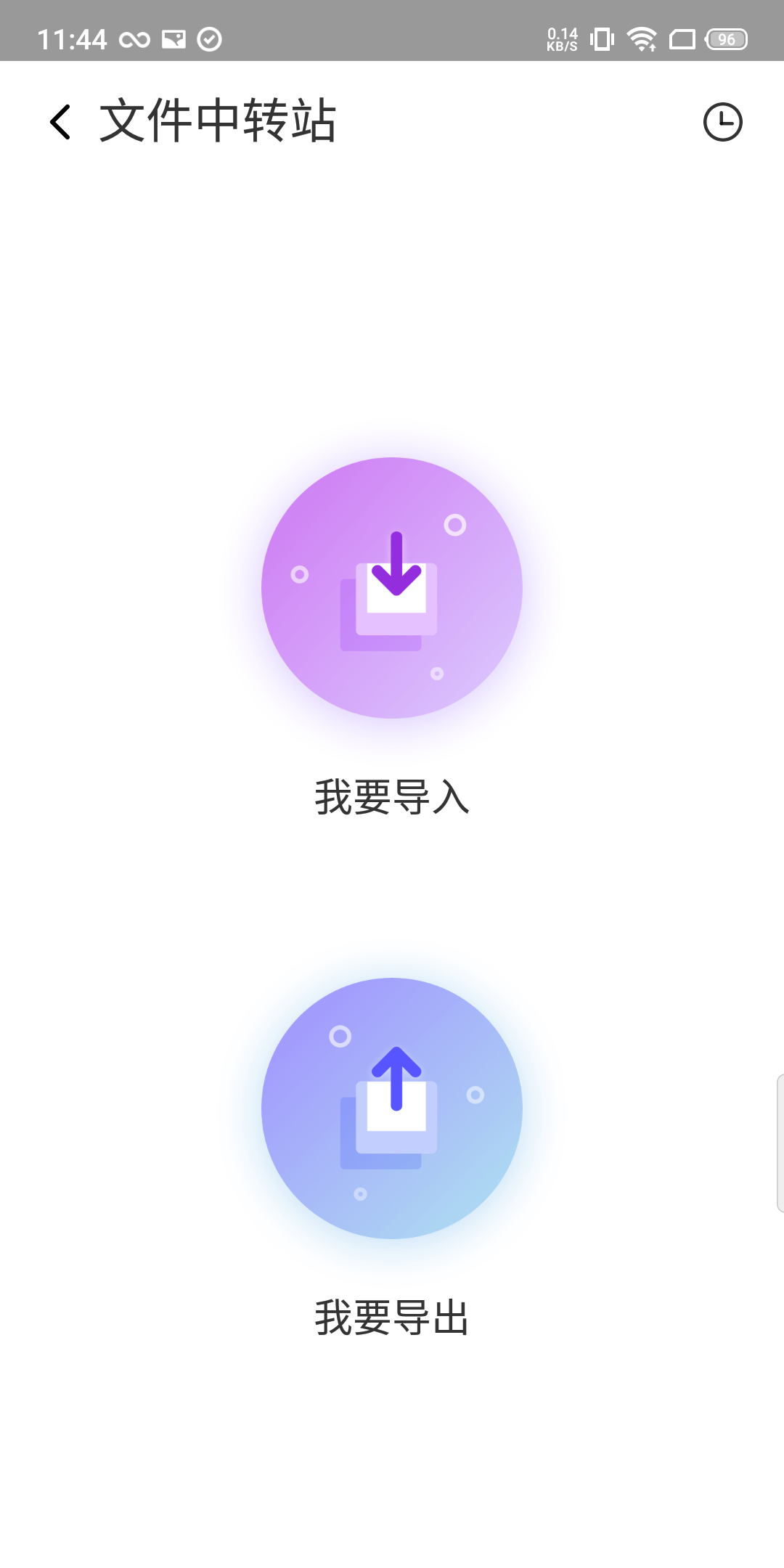Image resolution: width=784 pixels, height=1568 pixels.
Task: Go back from 文件中转站
Action: 61,122
